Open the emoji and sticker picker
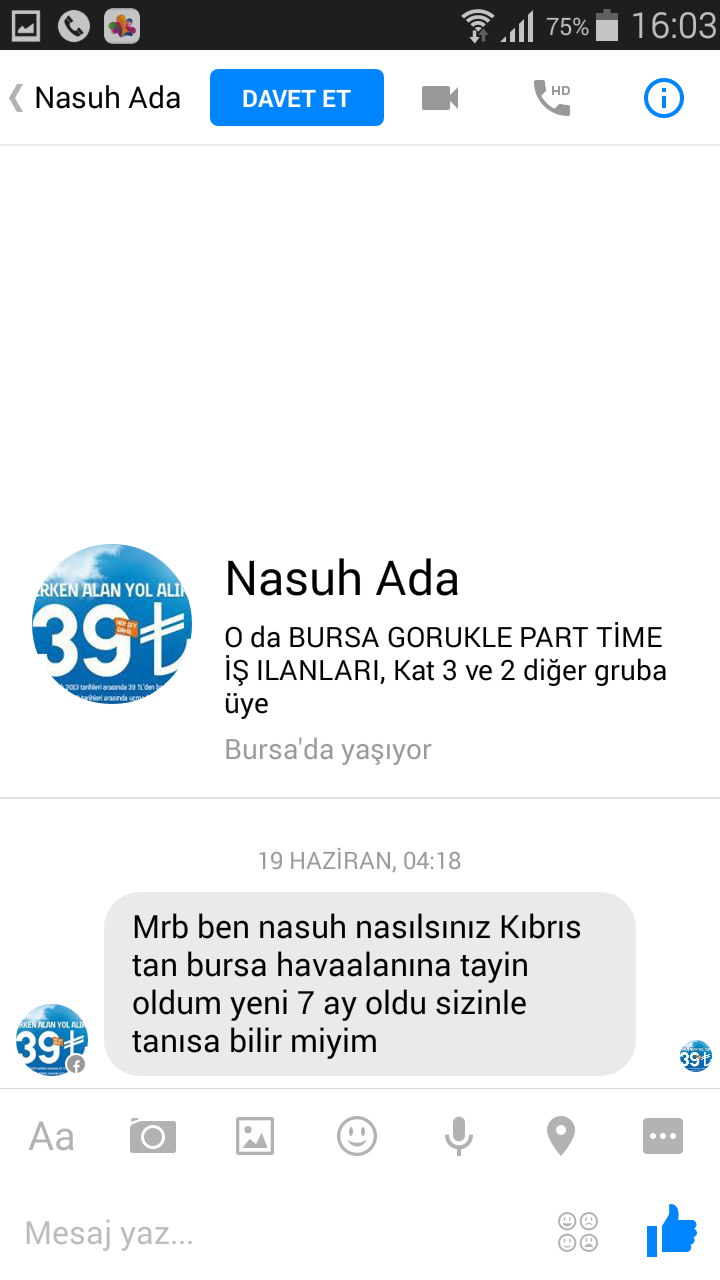 tap(357, 1137)
